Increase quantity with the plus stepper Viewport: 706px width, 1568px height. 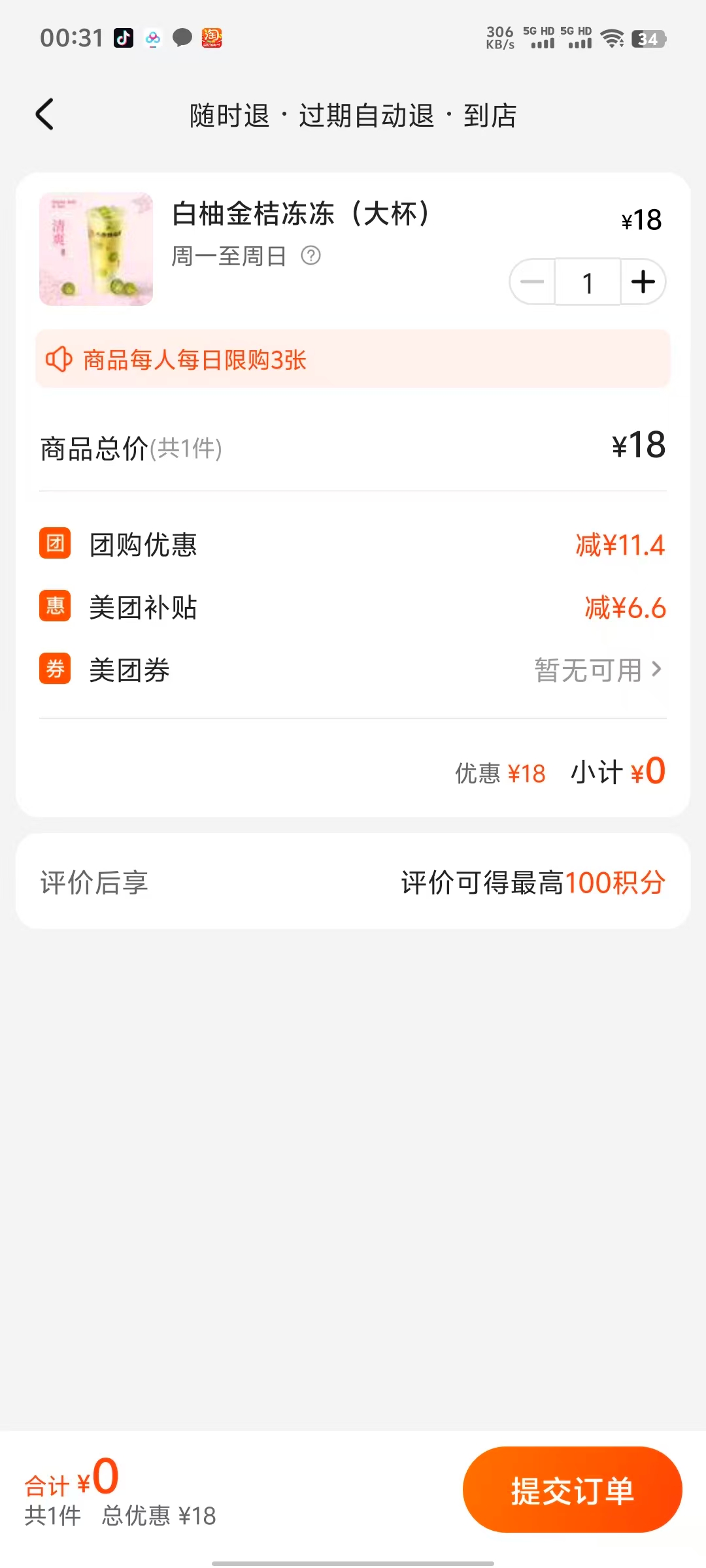click(643, 281)
